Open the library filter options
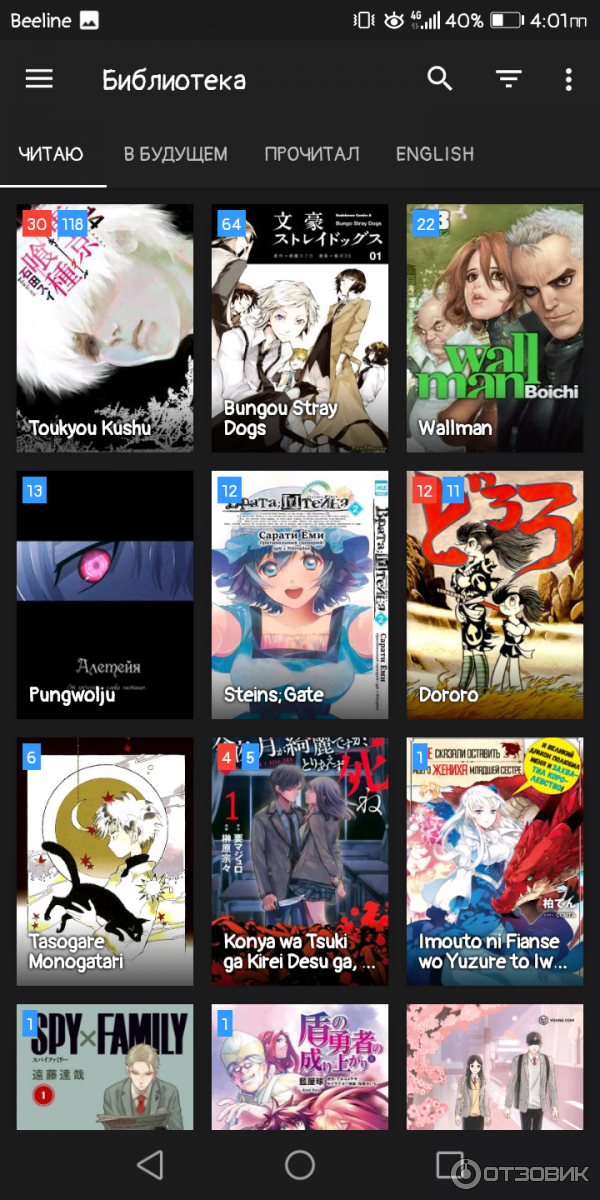The width and height of the screenshot is (600, 1200). pyautogui.click(x=509, y=80)
